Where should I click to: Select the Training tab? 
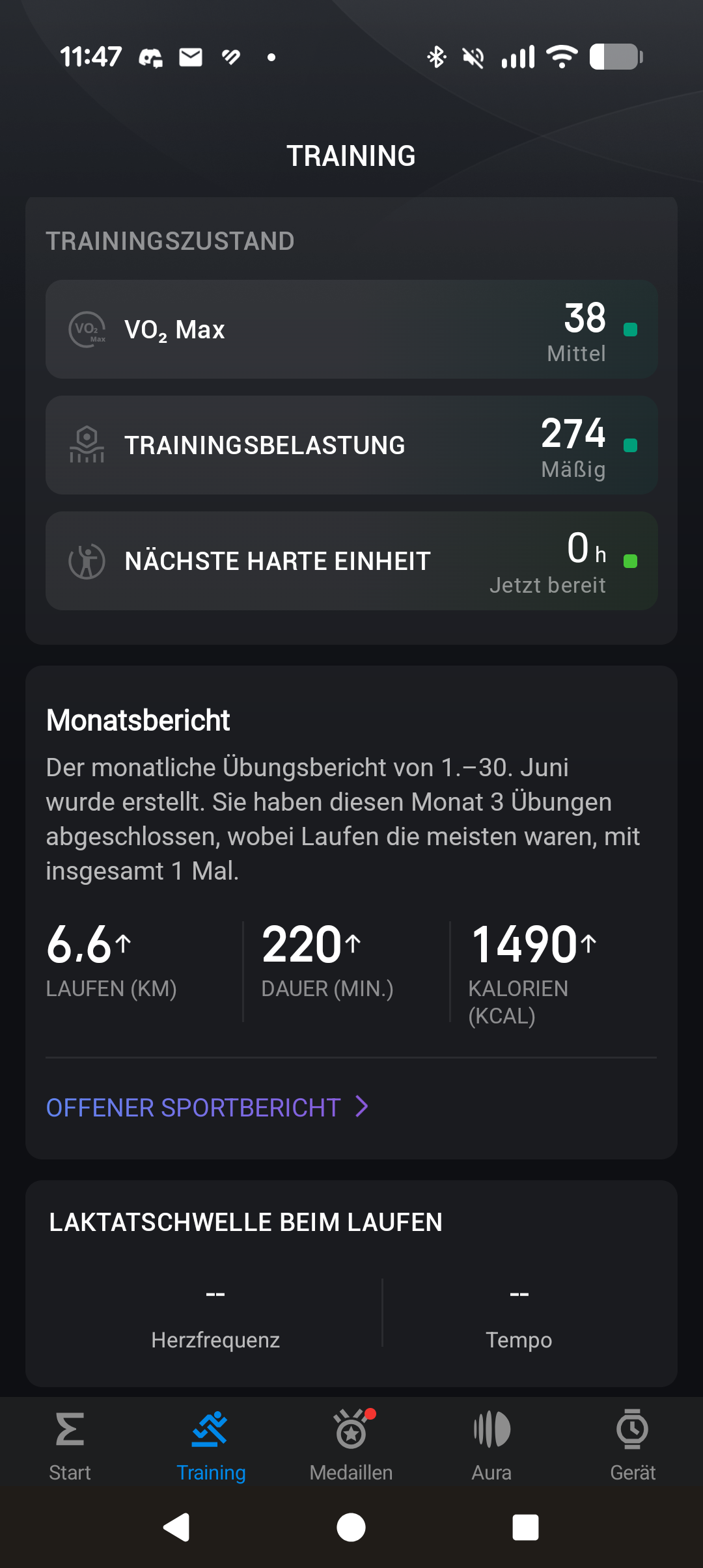[x=211, y=1446]
